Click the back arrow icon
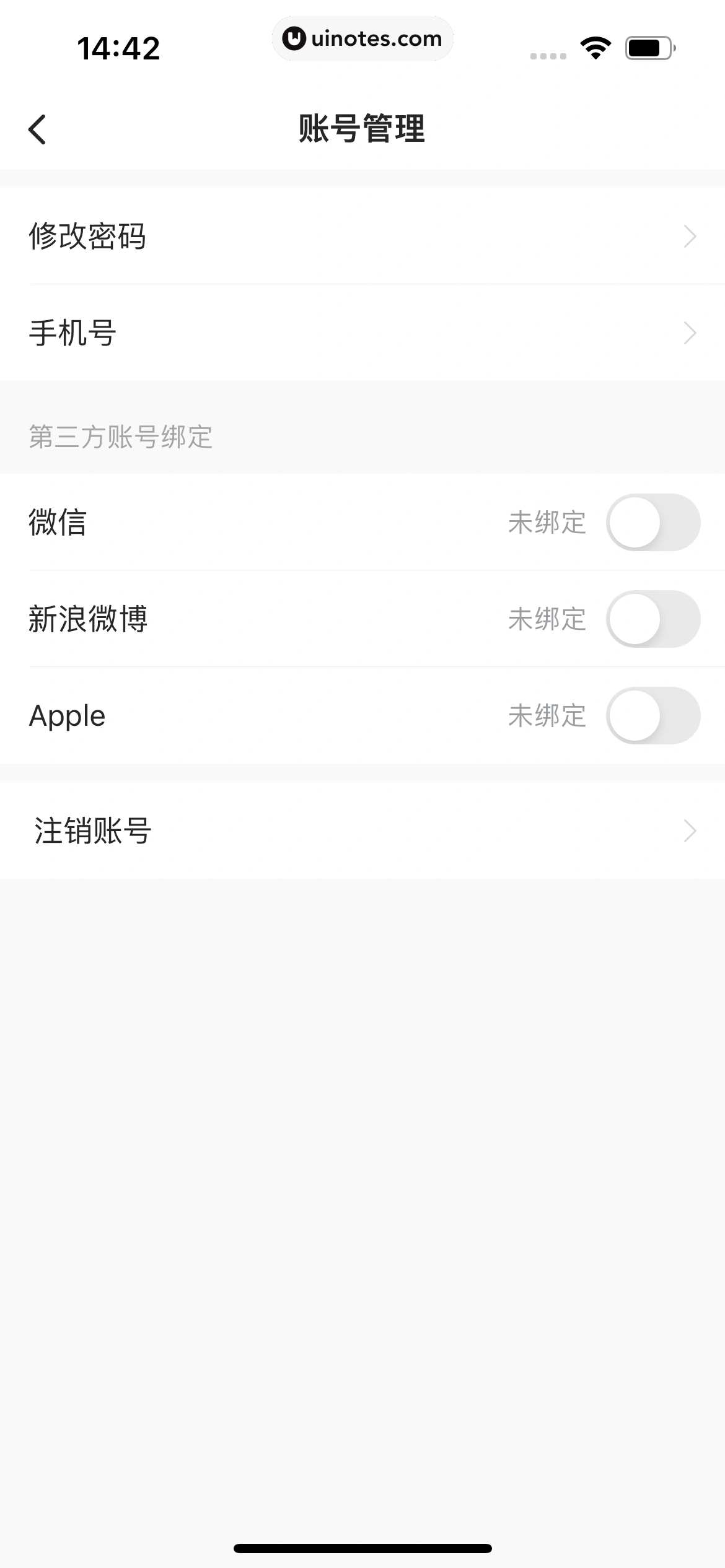Image resolution: width=725 pixels, height=1568 pixels. pyautogui.click(x=37, y=129)
